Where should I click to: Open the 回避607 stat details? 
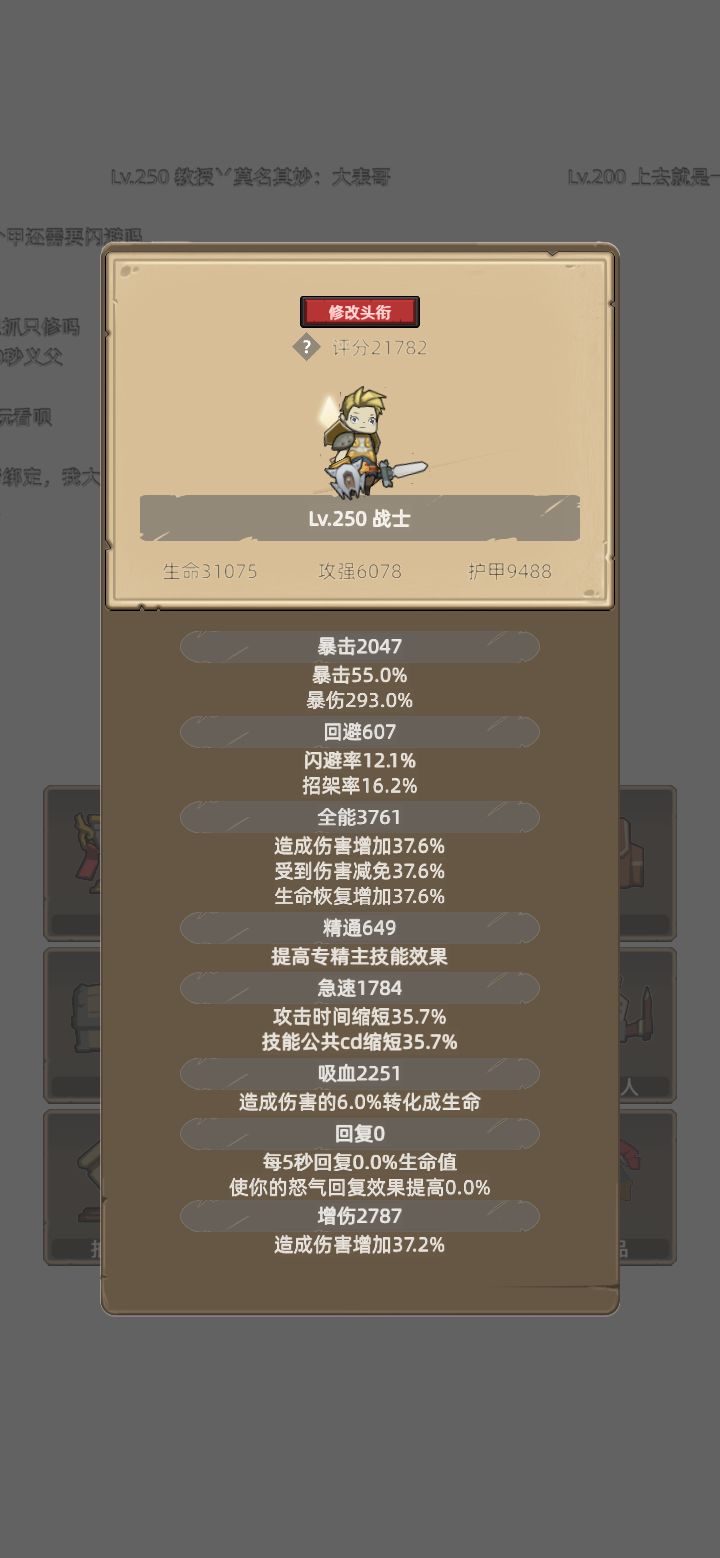pos(360,732)
